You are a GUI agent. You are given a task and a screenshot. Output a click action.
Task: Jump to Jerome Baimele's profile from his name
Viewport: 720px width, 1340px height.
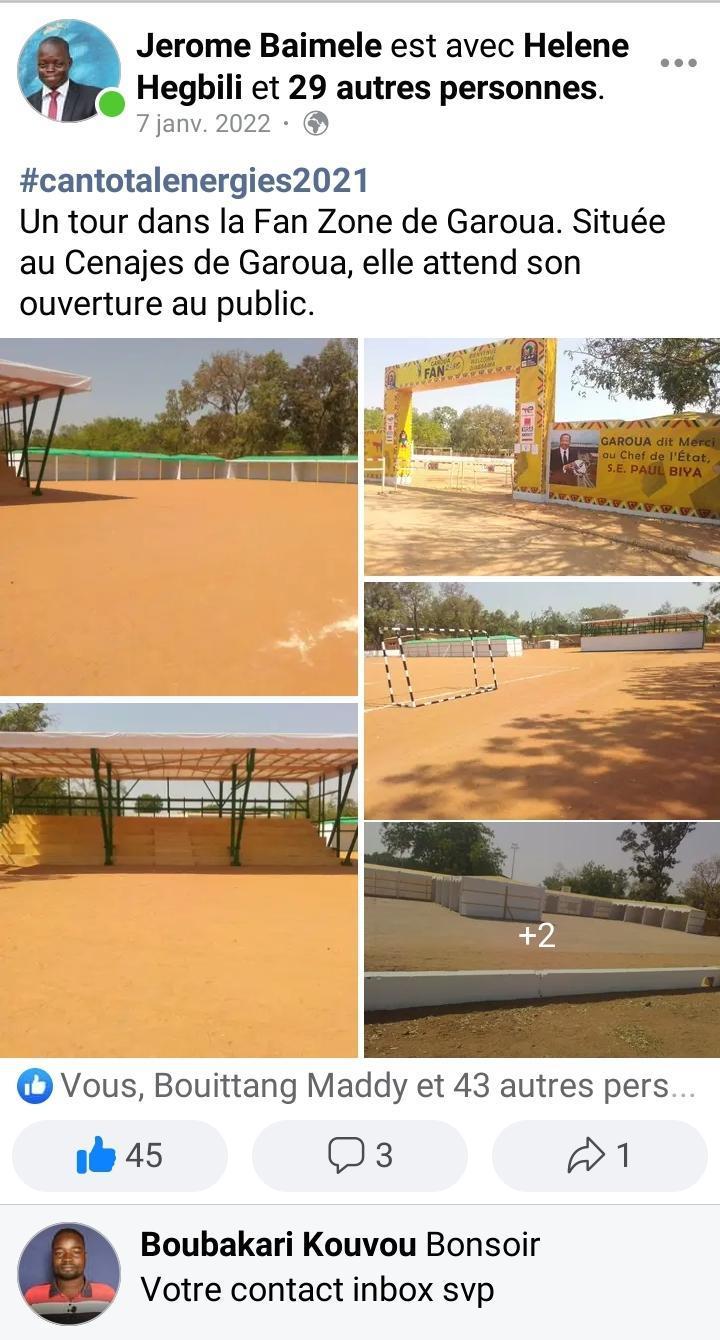point(258,46)
